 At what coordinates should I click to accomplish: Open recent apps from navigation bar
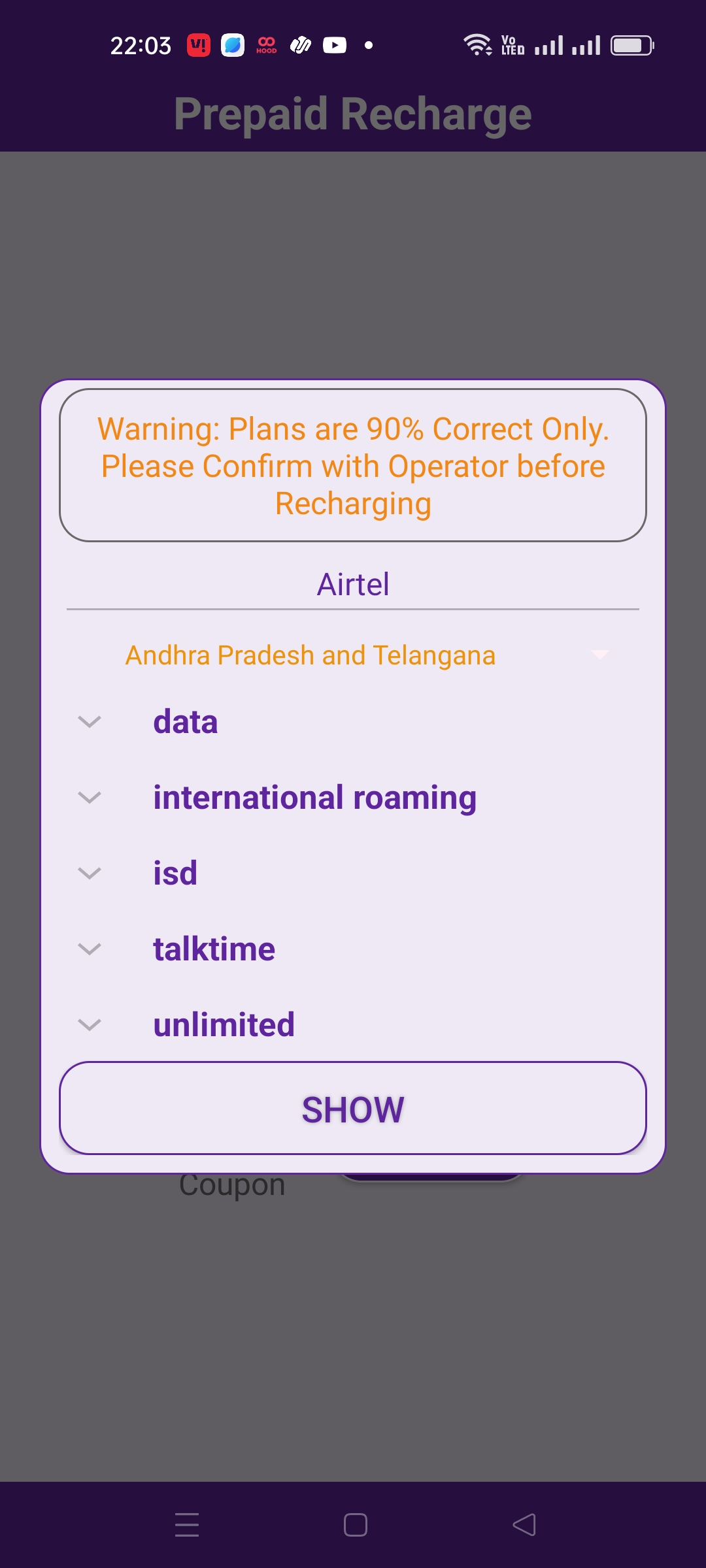click(187, 1525)
